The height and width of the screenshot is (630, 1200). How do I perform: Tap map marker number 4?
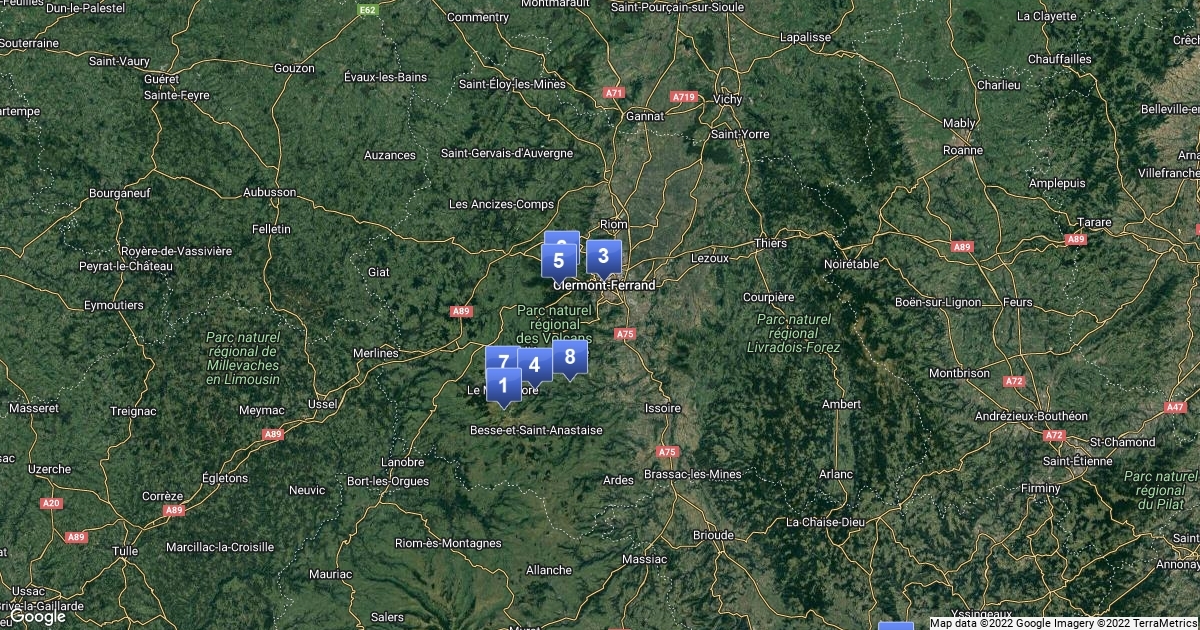point(537,365)
